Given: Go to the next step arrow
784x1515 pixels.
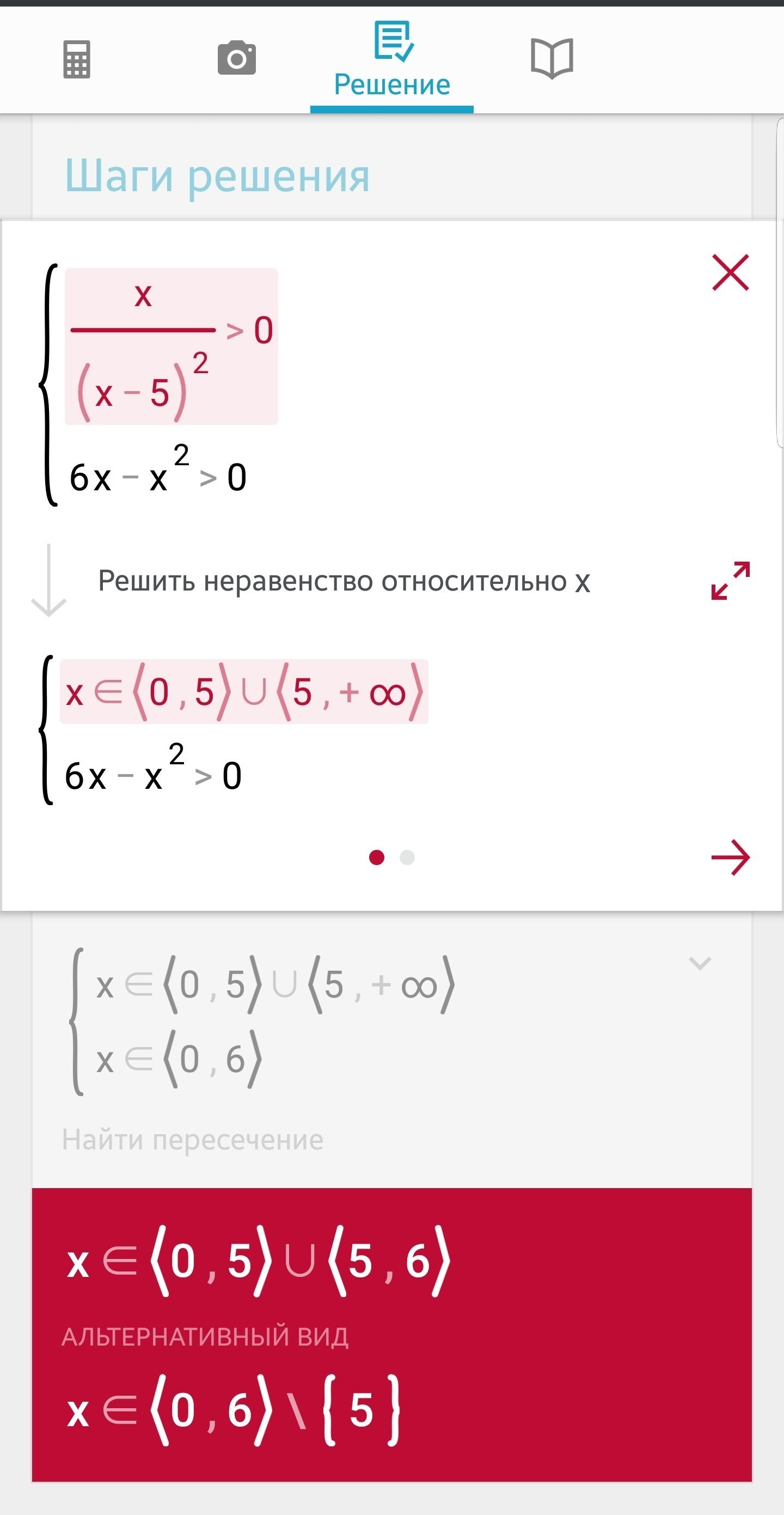Looking at the screenshot, I should click(x=730, y=857).
